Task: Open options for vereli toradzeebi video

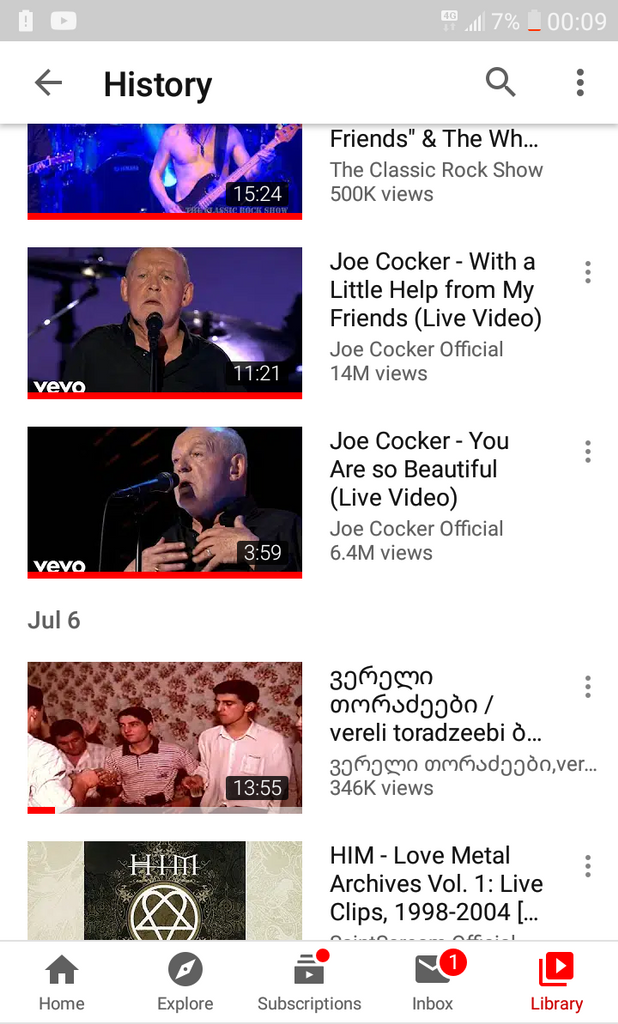Action: point(588,687)
